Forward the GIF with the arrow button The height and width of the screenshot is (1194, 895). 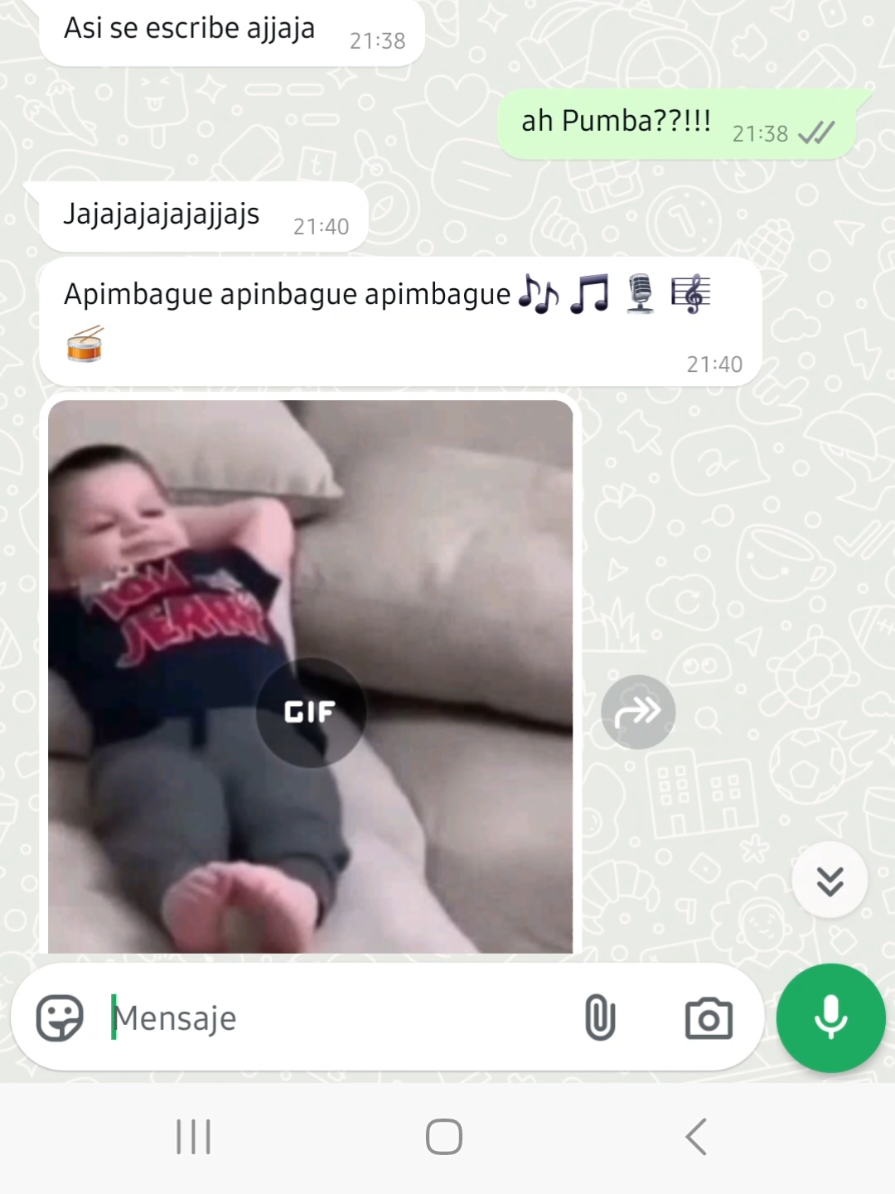pyautogui.click(x=638, y=712)
